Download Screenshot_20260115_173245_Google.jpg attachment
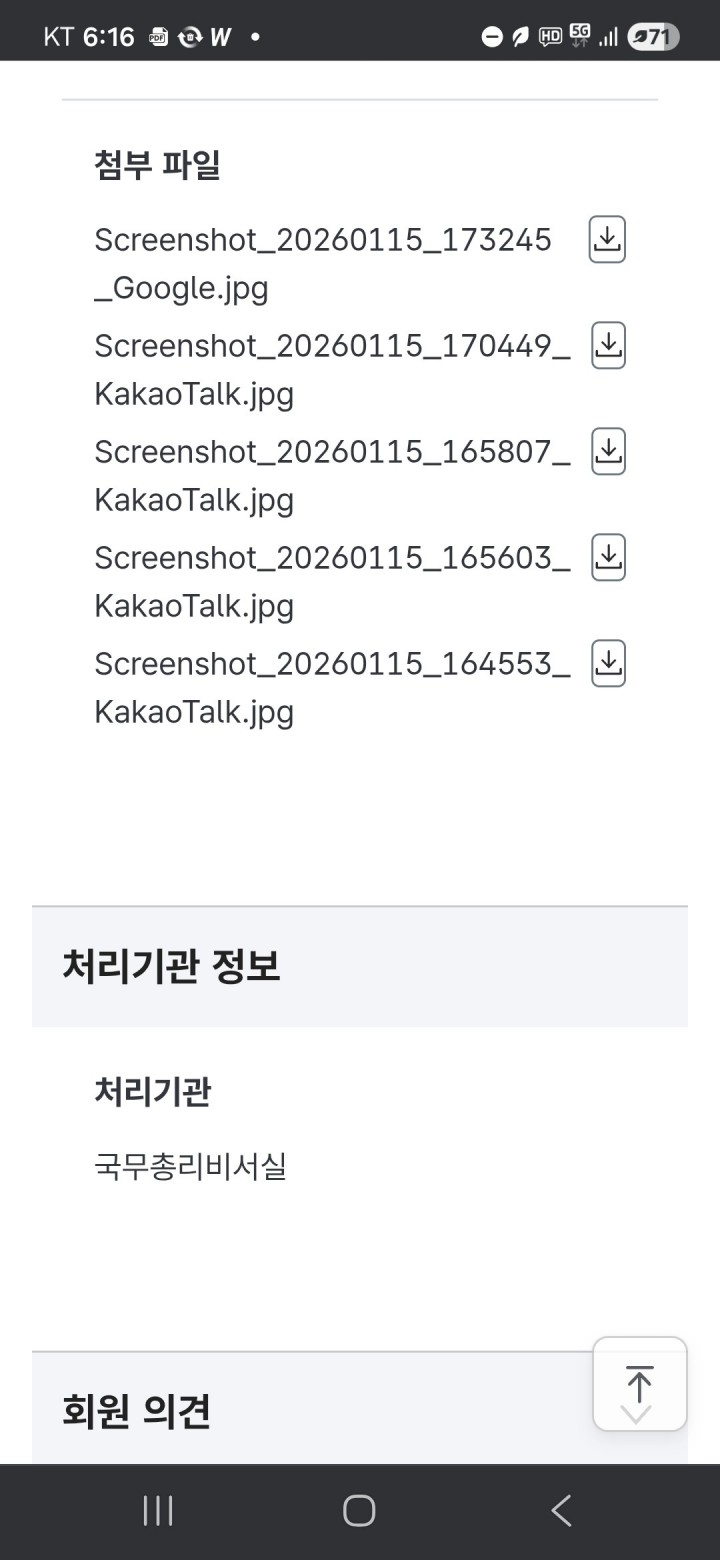720x1560 pixels. [607, 239]
